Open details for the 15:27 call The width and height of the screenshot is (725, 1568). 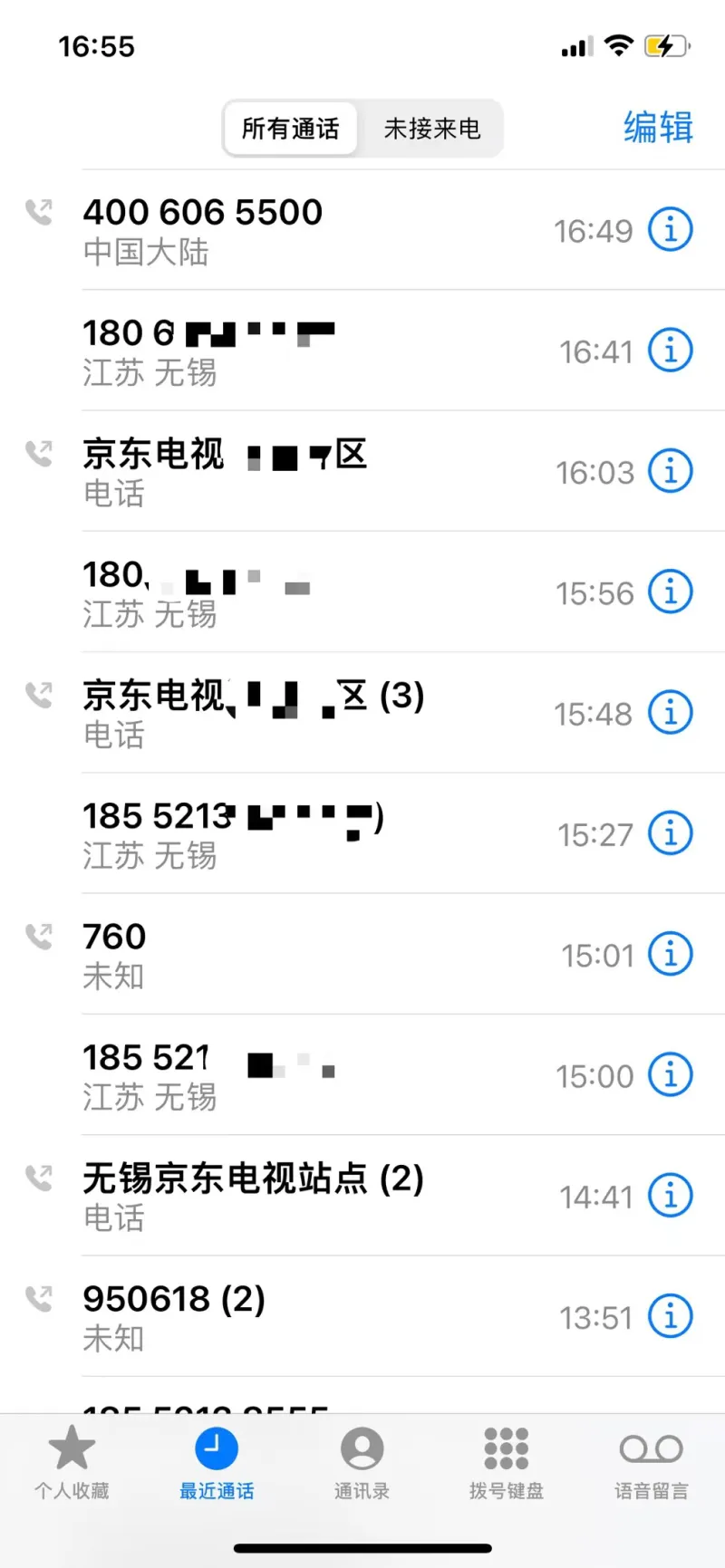671,833
